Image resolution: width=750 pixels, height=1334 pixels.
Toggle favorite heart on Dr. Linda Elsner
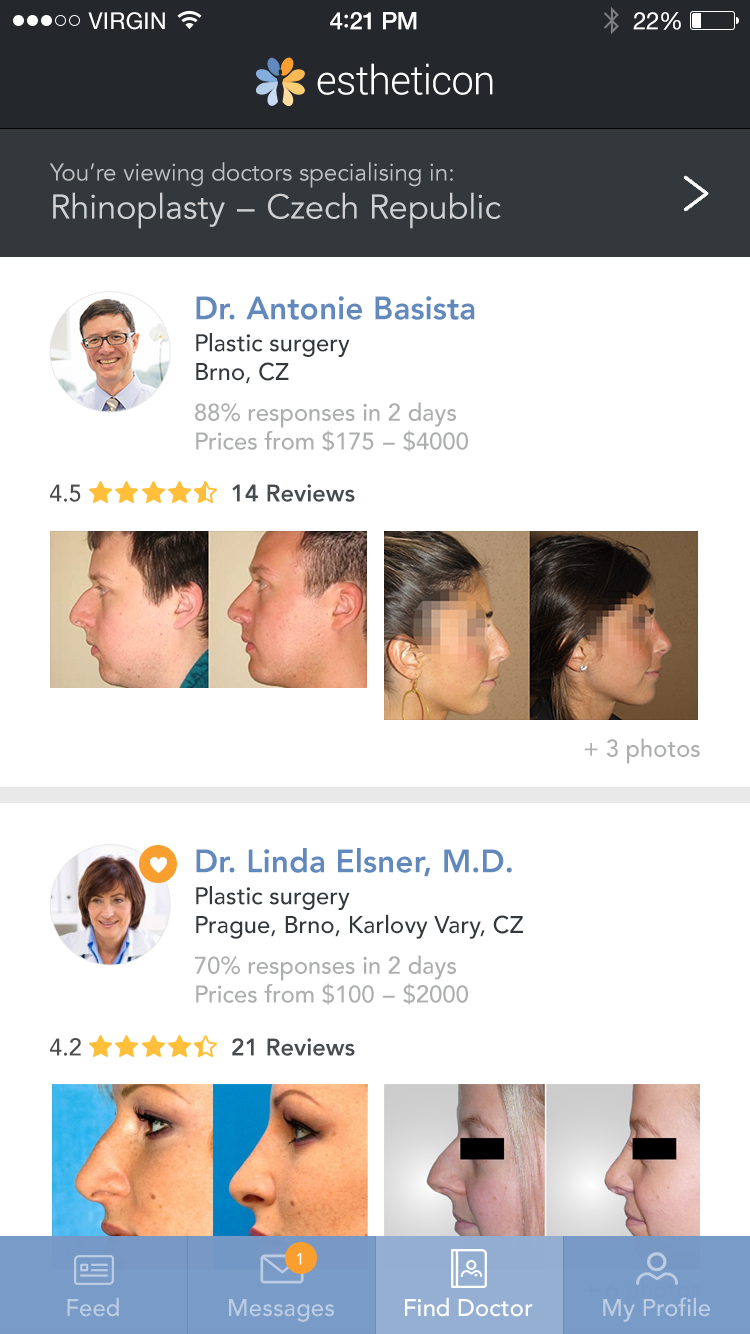pos(158,864)
